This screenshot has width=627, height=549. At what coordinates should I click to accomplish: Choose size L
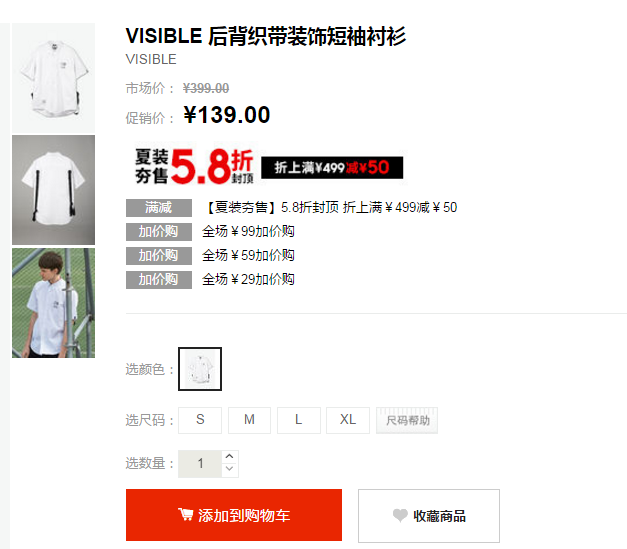(298, 420)
